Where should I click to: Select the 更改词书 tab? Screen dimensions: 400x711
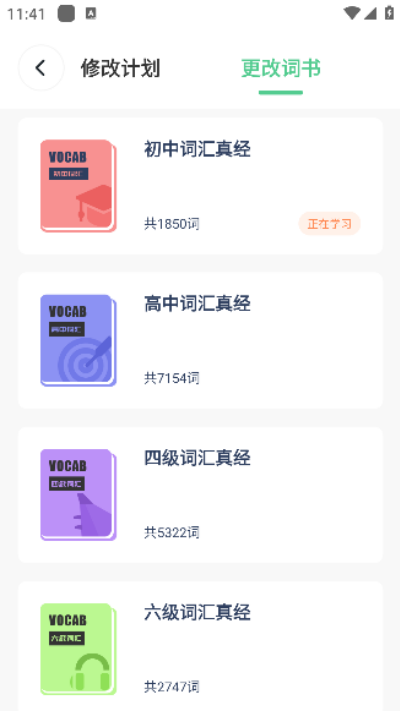click(x=281, y=68)
